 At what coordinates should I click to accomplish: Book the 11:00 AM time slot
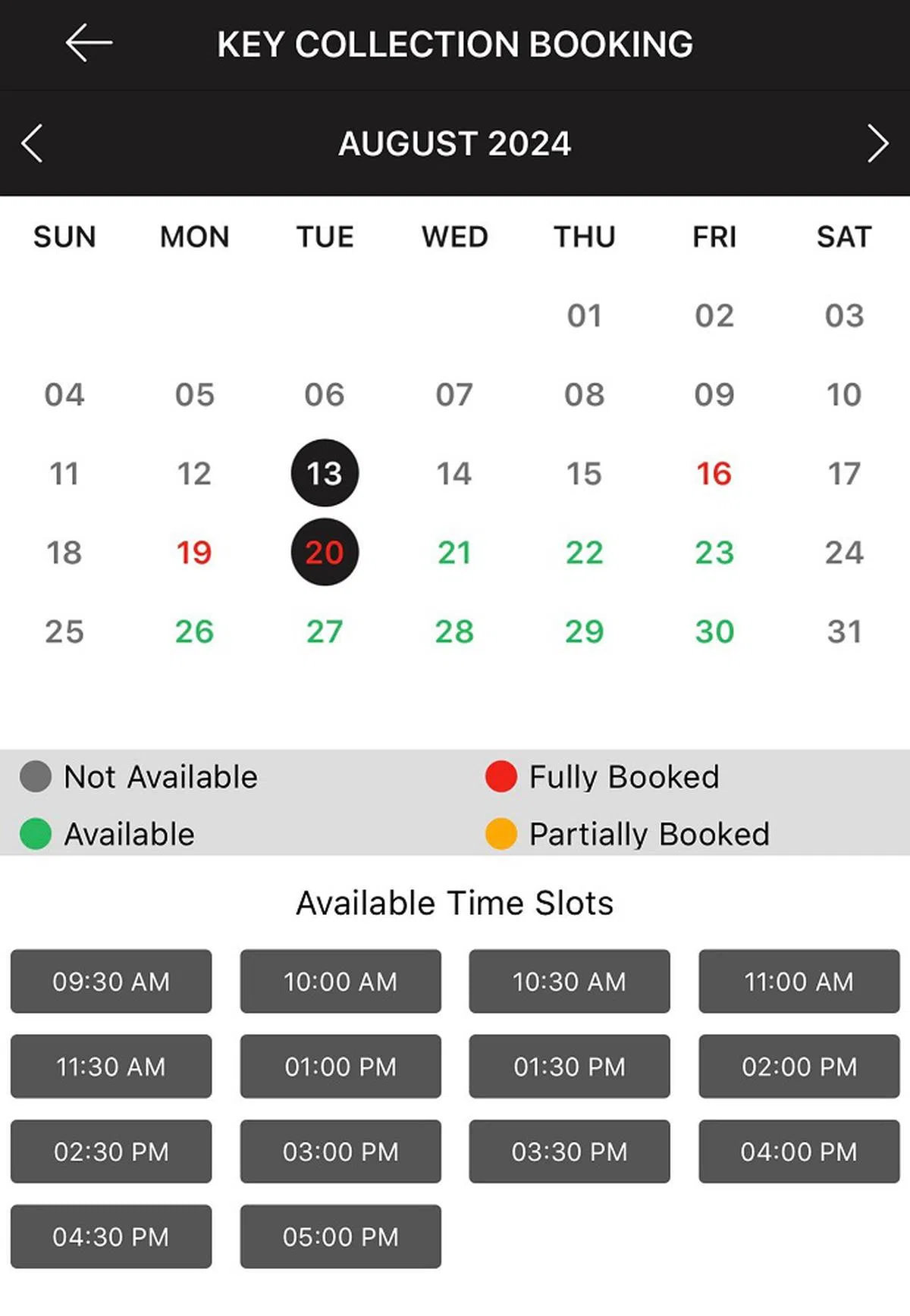799,981
